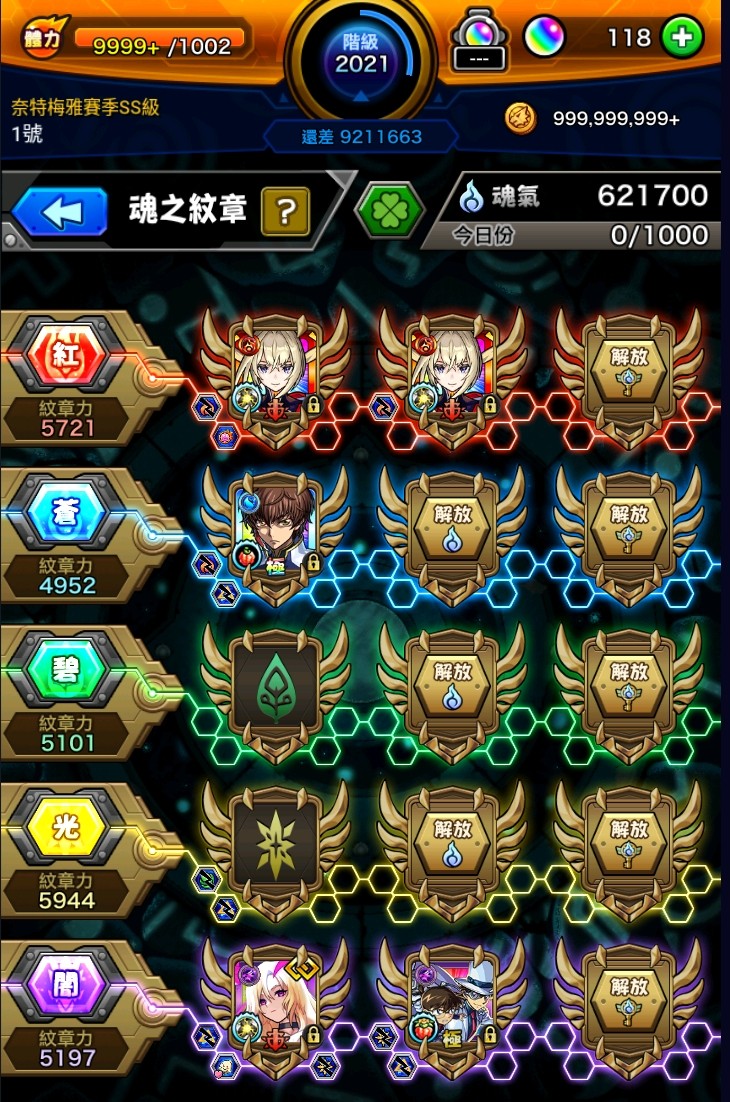Viewport: 730px width, 1102px height.
Task: Go back with the blue arrow button
Action: click(60, 212)
